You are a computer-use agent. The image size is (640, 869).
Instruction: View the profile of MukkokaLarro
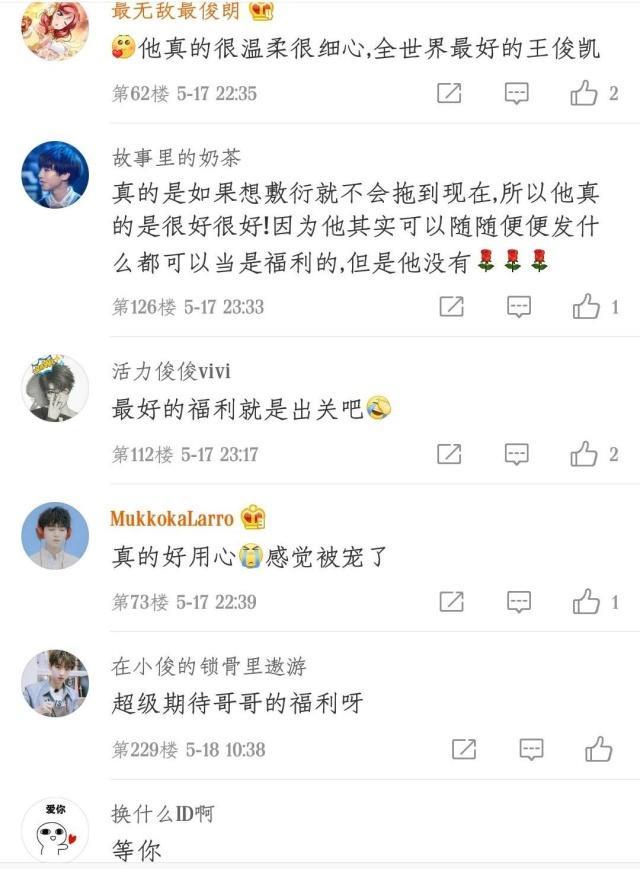pos(55,537)
